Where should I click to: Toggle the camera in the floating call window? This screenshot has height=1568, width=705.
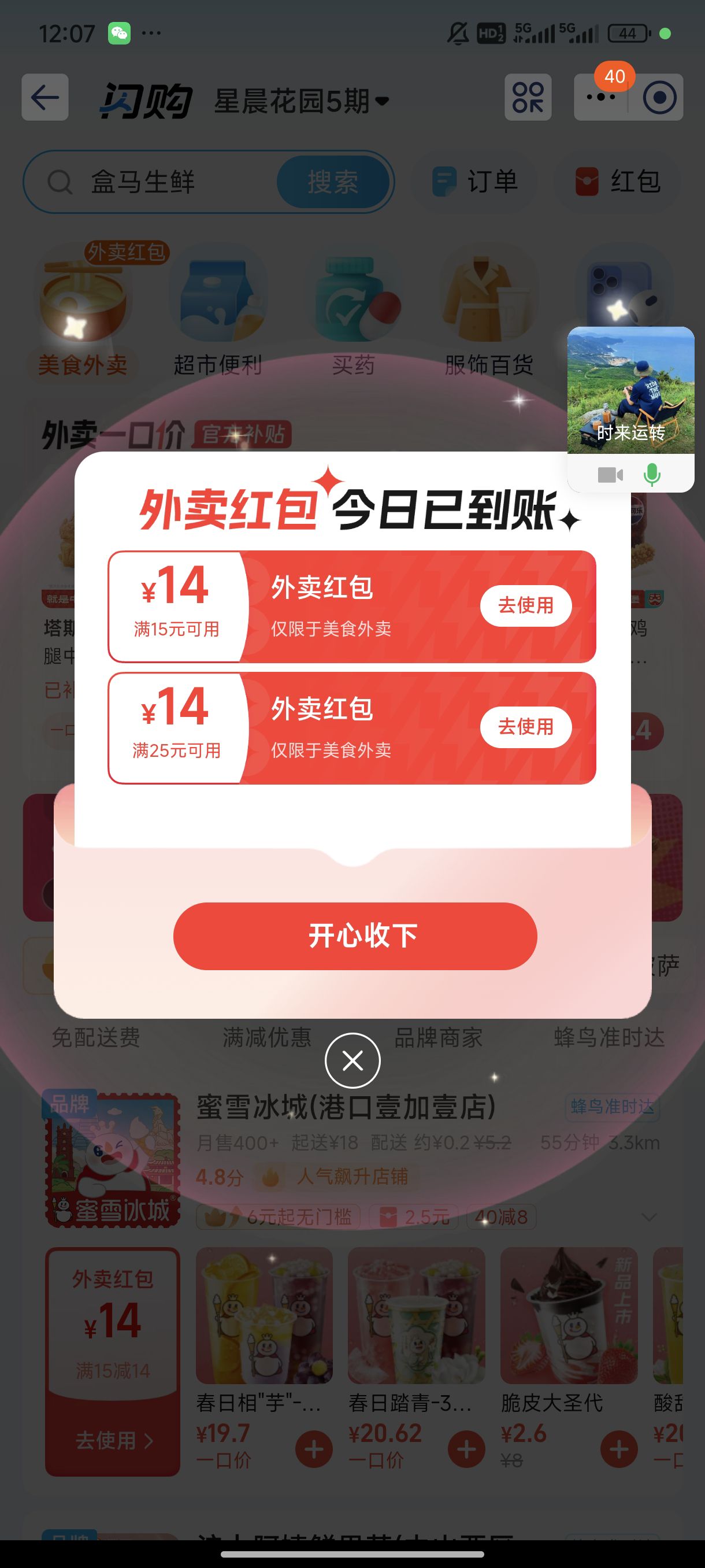610,474
